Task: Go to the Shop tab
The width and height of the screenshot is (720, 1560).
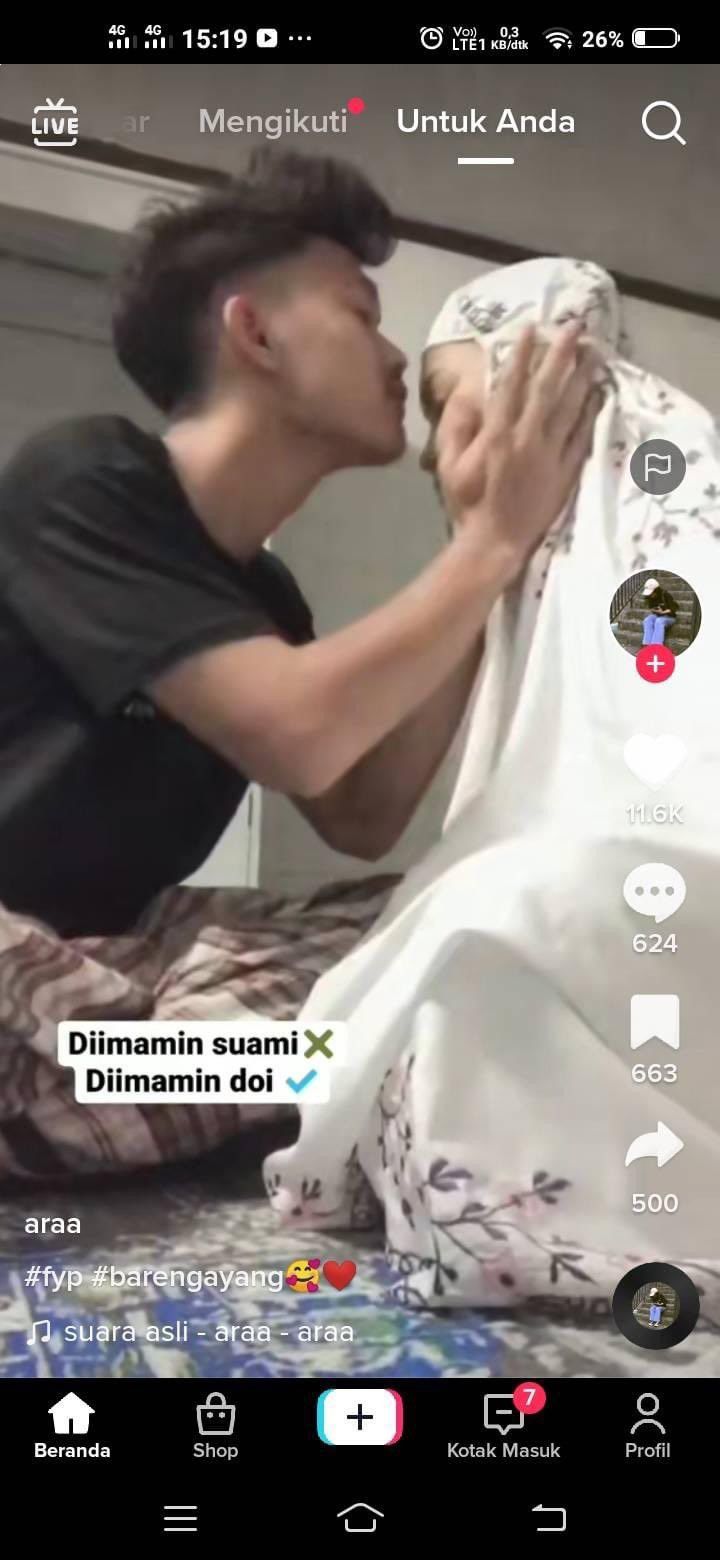Action: [x=215, y=1427]
